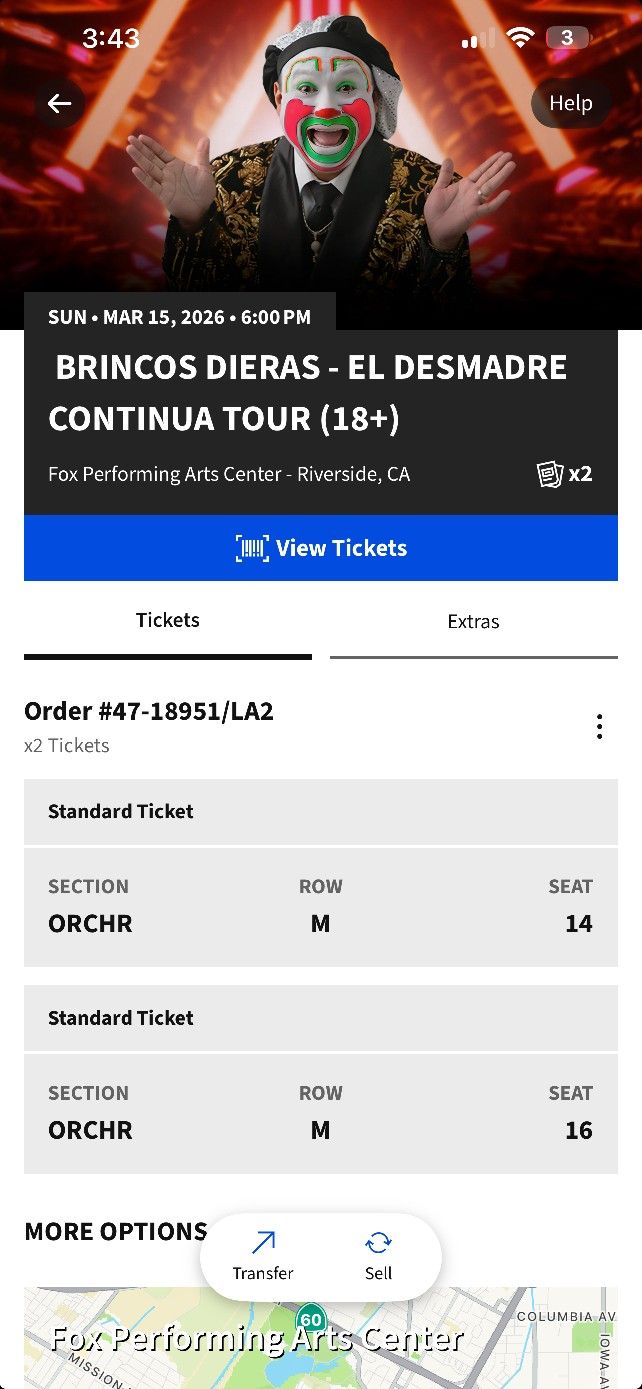Image resolution: width=642 pixels, height=1389 pixels.
Task: Transfer the tickets to someone
Action: [263, 1256]
